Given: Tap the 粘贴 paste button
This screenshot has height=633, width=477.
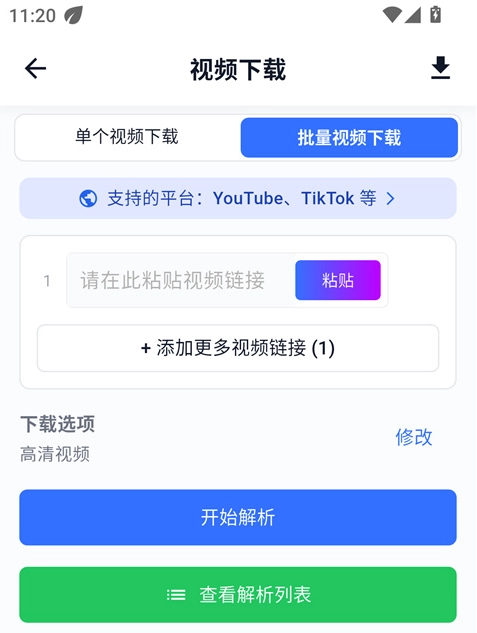Looking at the screenshot, I should point(338,280).
